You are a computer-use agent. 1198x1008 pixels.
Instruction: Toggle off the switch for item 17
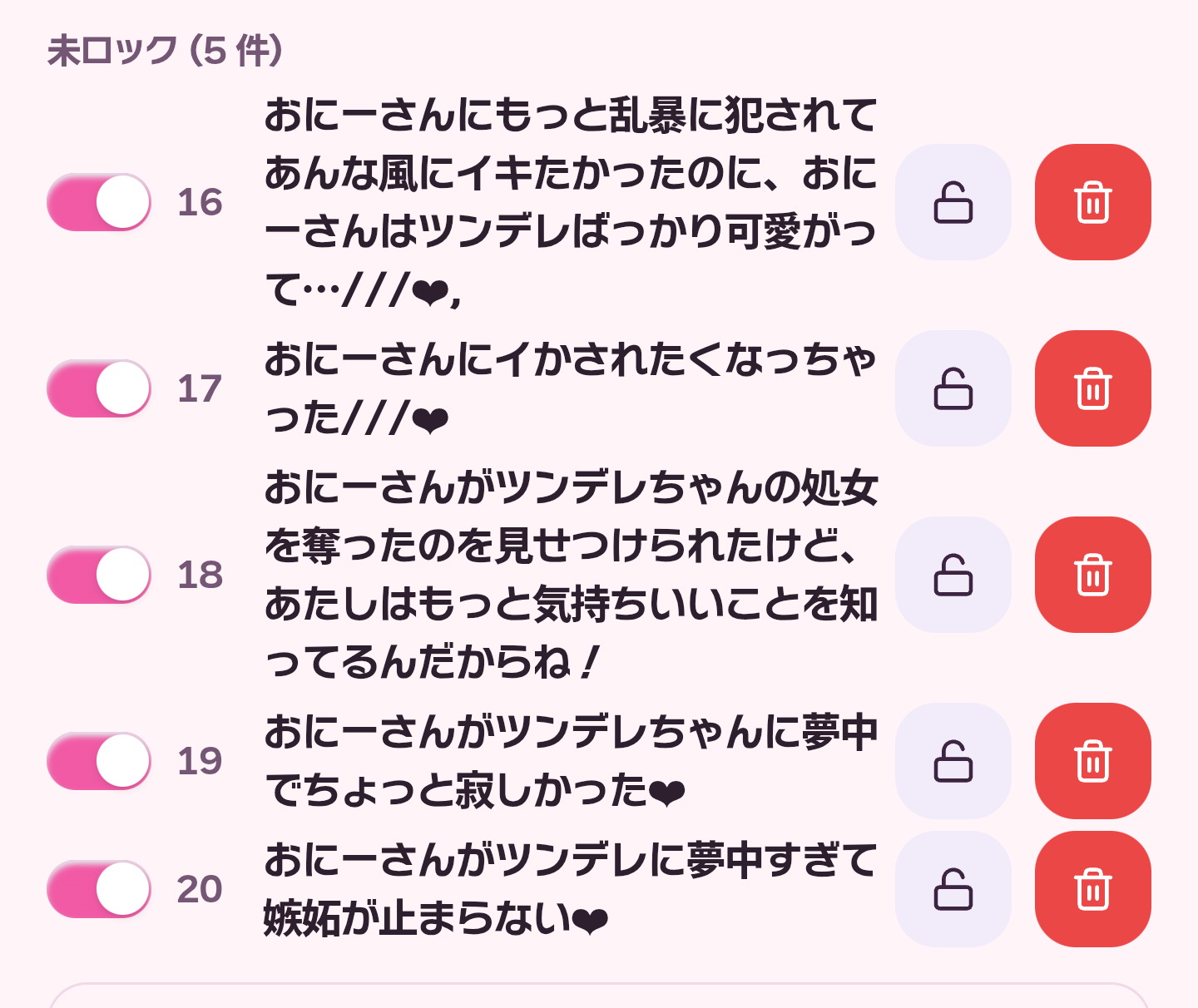tap(99, 388)
